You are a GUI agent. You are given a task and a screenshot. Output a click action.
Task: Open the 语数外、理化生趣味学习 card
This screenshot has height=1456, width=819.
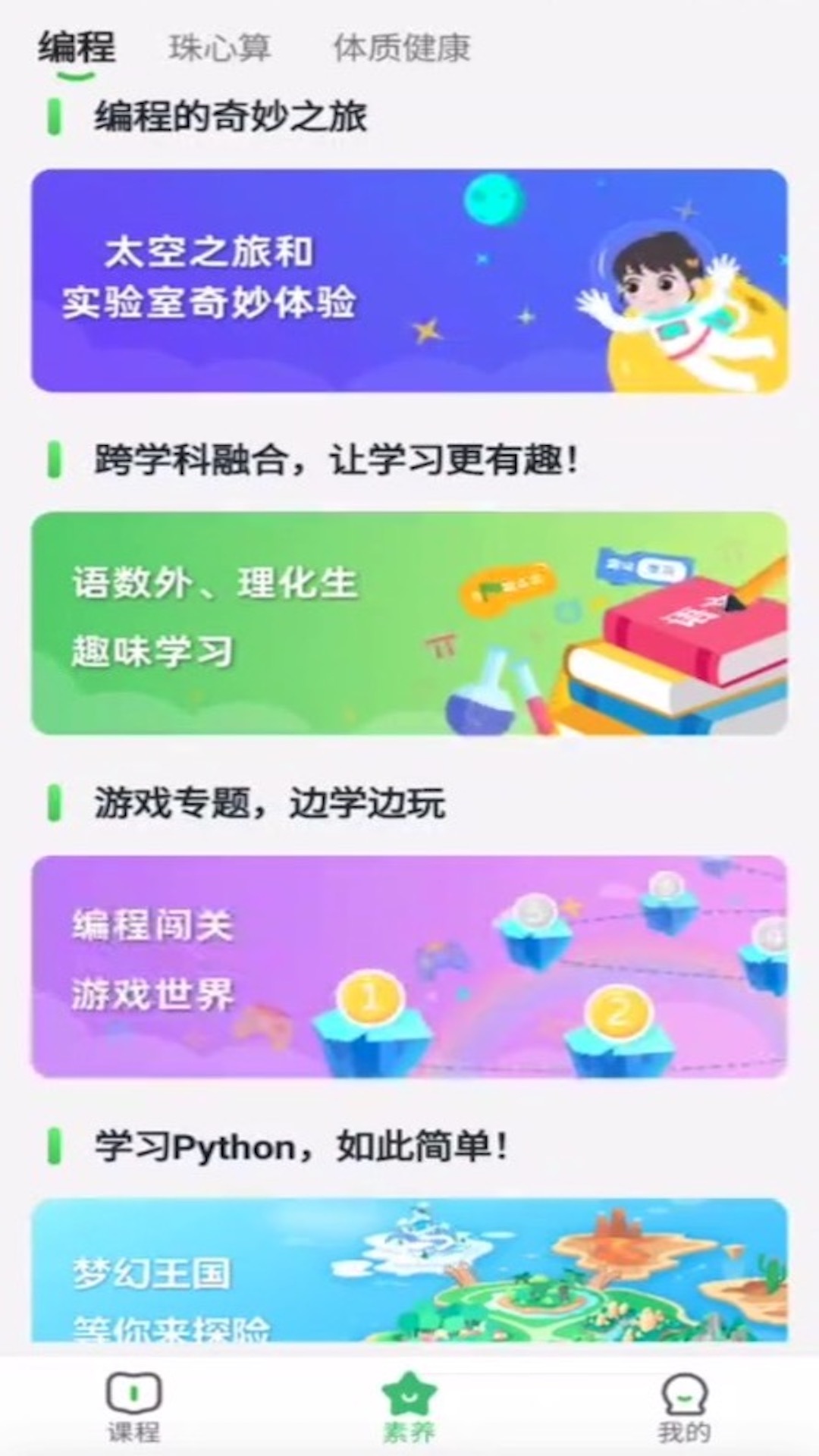pyautogui.click(x=409, y=623)
